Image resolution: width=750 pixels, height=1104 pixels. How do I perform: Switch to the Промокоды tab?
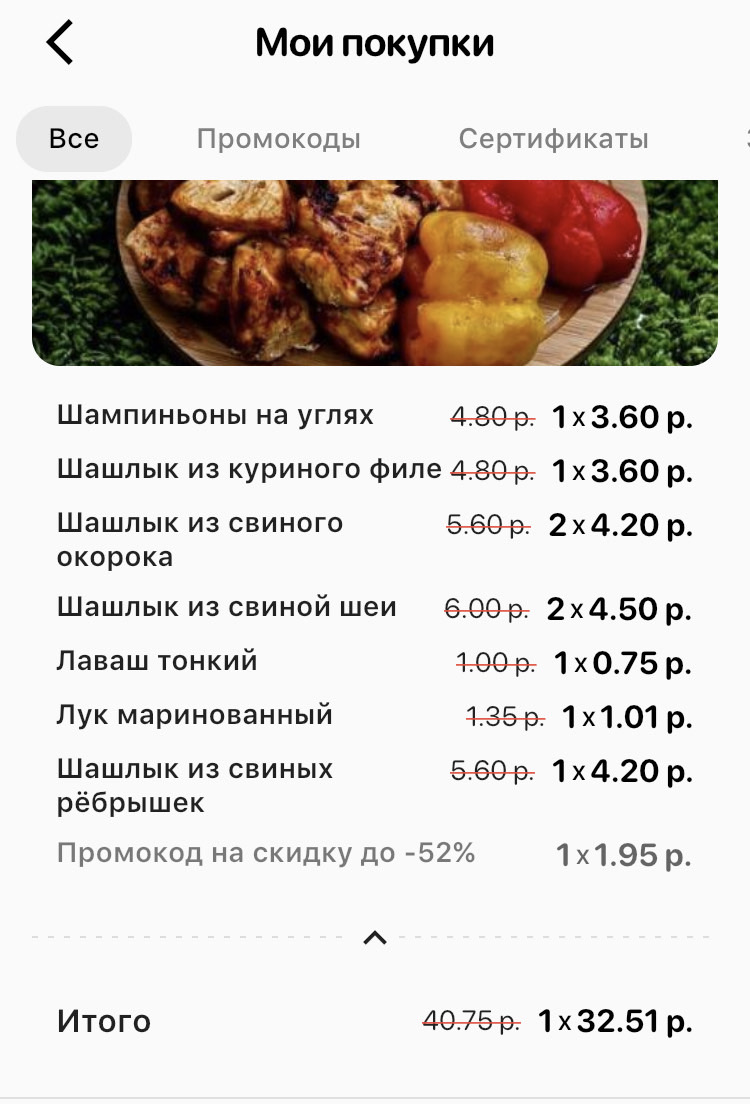278,138
